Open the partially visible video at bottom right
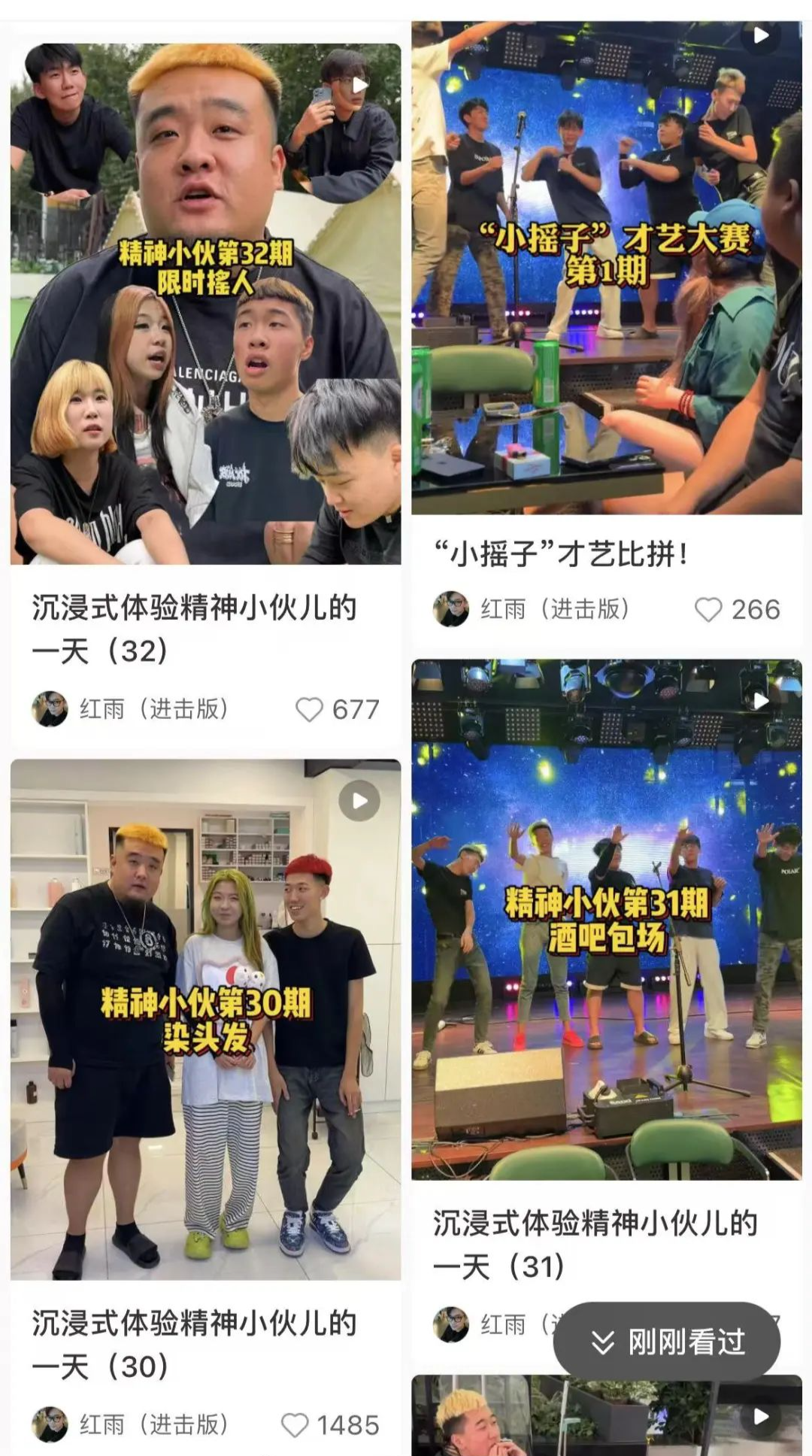Image resolution: width=812 pixels, height=1456 pixels. pyautogui.click(x=606, y=1417)
